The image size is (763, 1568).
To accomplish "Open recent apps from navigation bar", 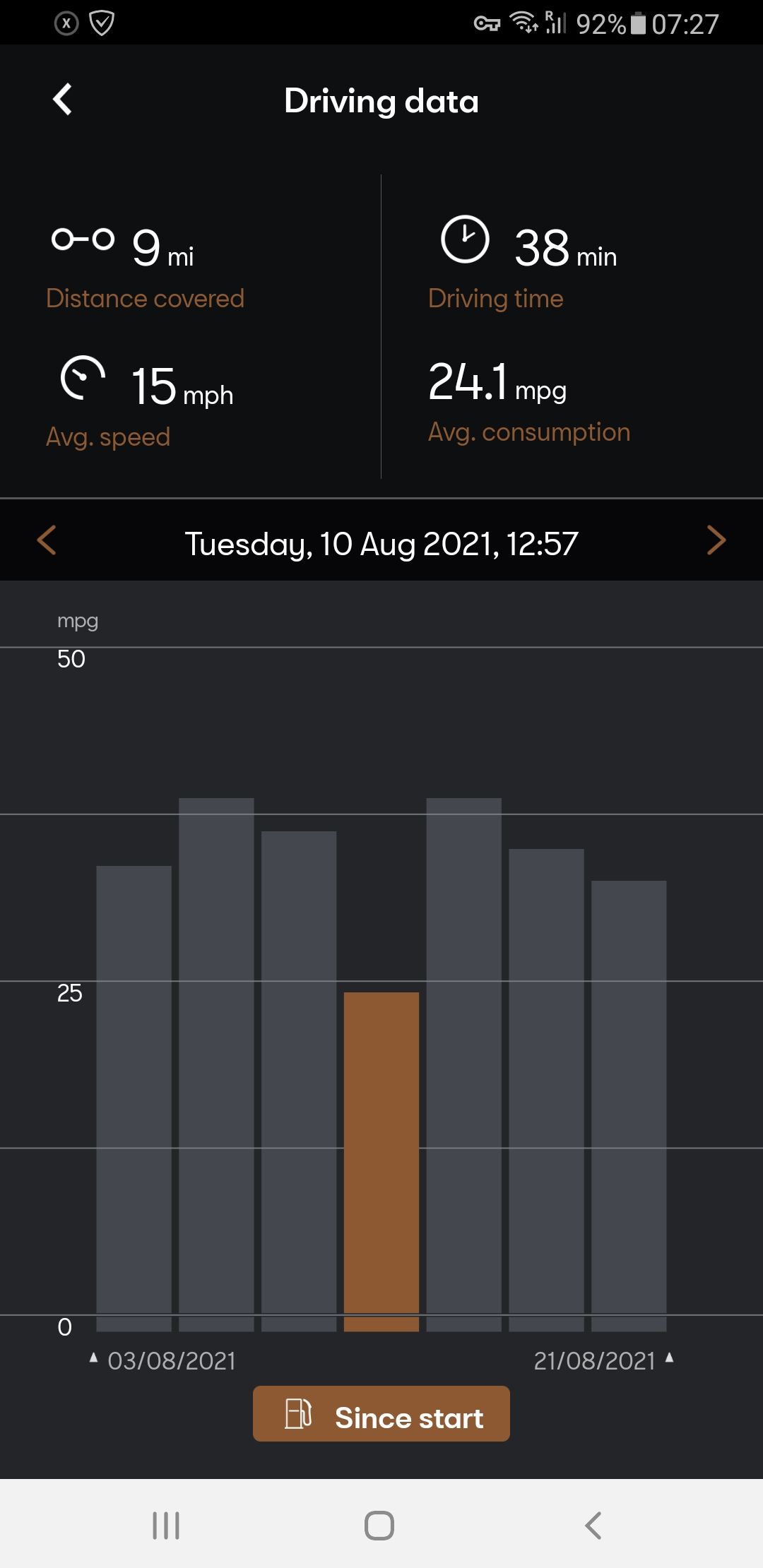I will (x=166, y=1525).
